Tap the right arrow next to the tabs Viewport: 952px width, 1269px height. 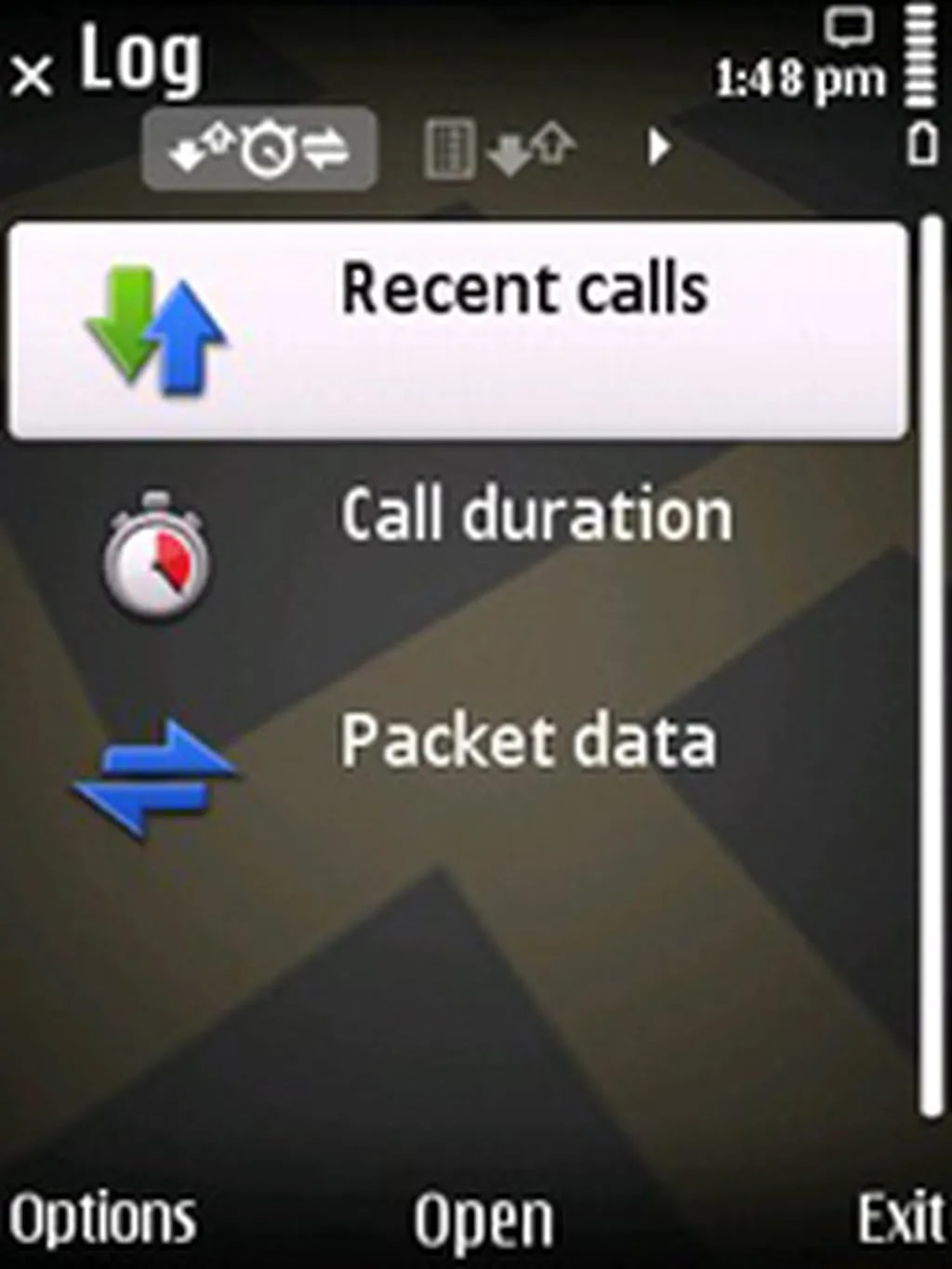pos(658,147)
